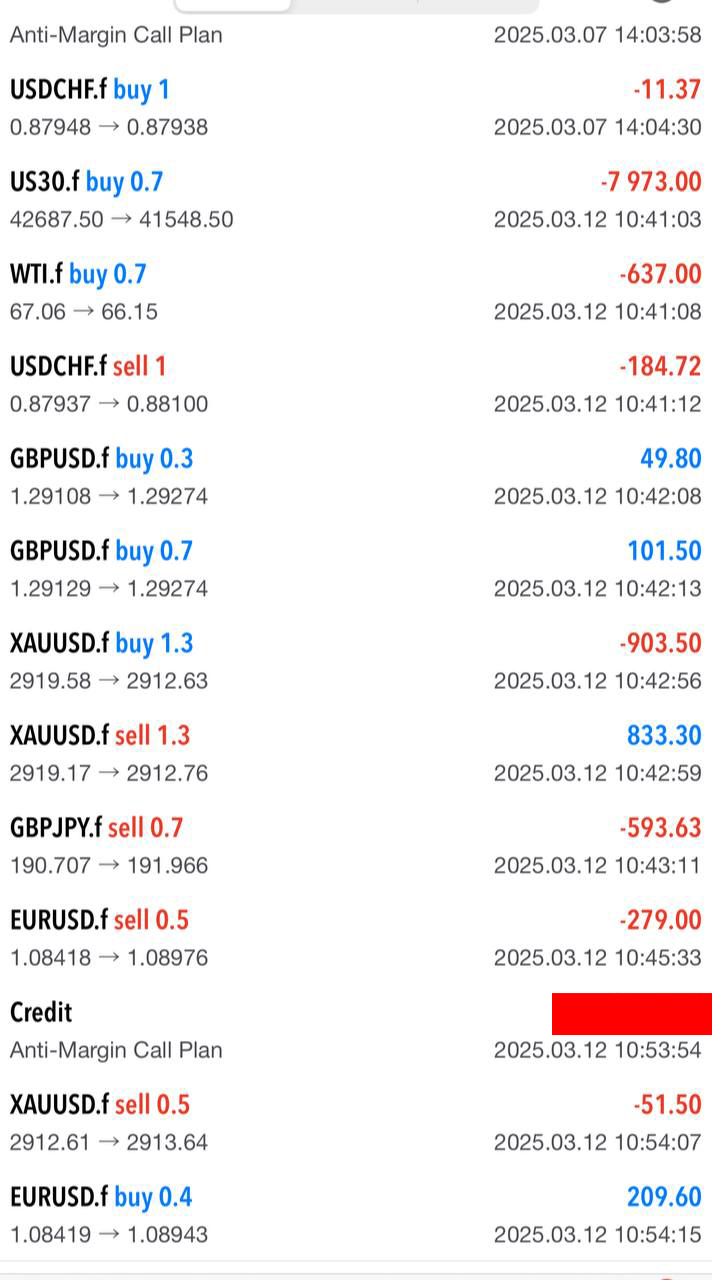Expand the GBPUSD.f buy 0.7 trade

point(356,569)
